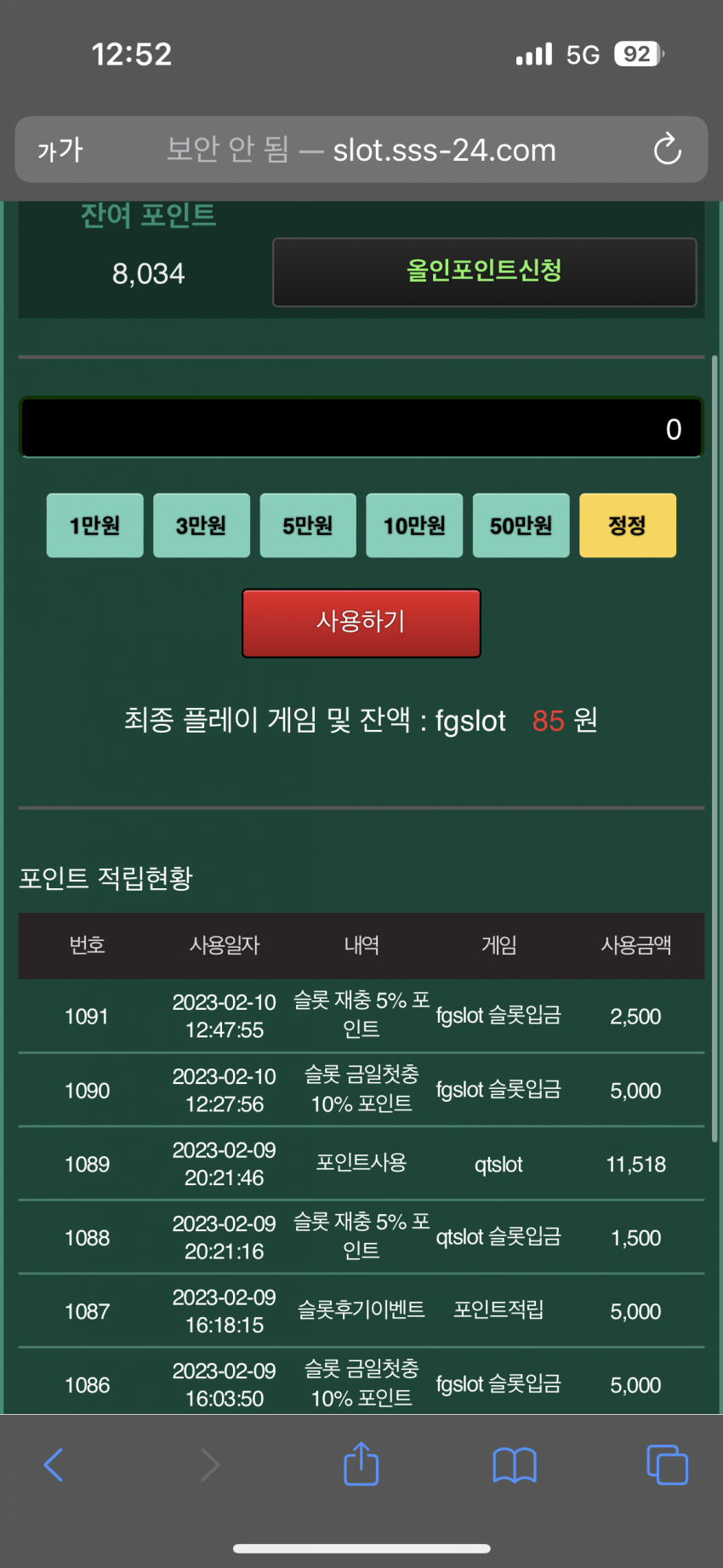Add 5만원 to the amount
The image size is (723, 1568).
pos(308,525)
